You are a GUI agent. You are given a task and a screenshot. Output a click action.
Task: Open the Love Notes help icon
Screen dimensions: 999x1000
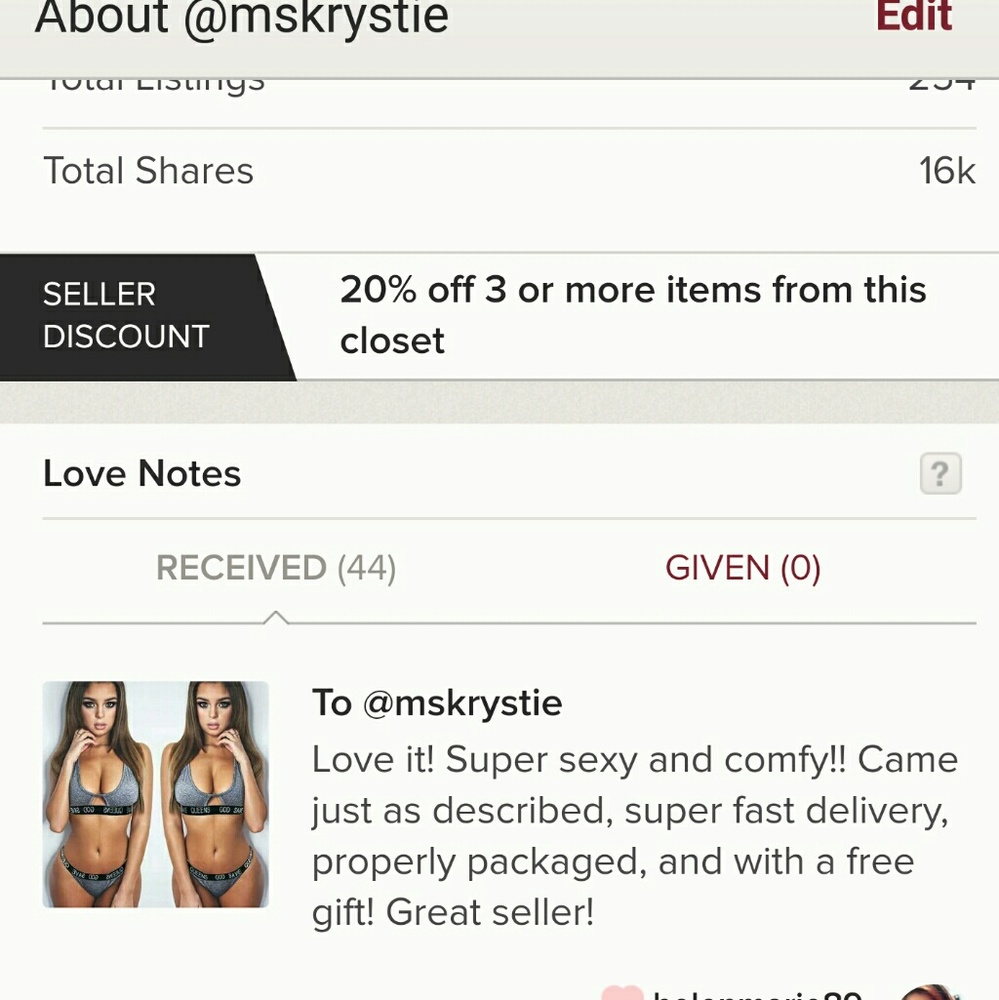pos(940,474)
